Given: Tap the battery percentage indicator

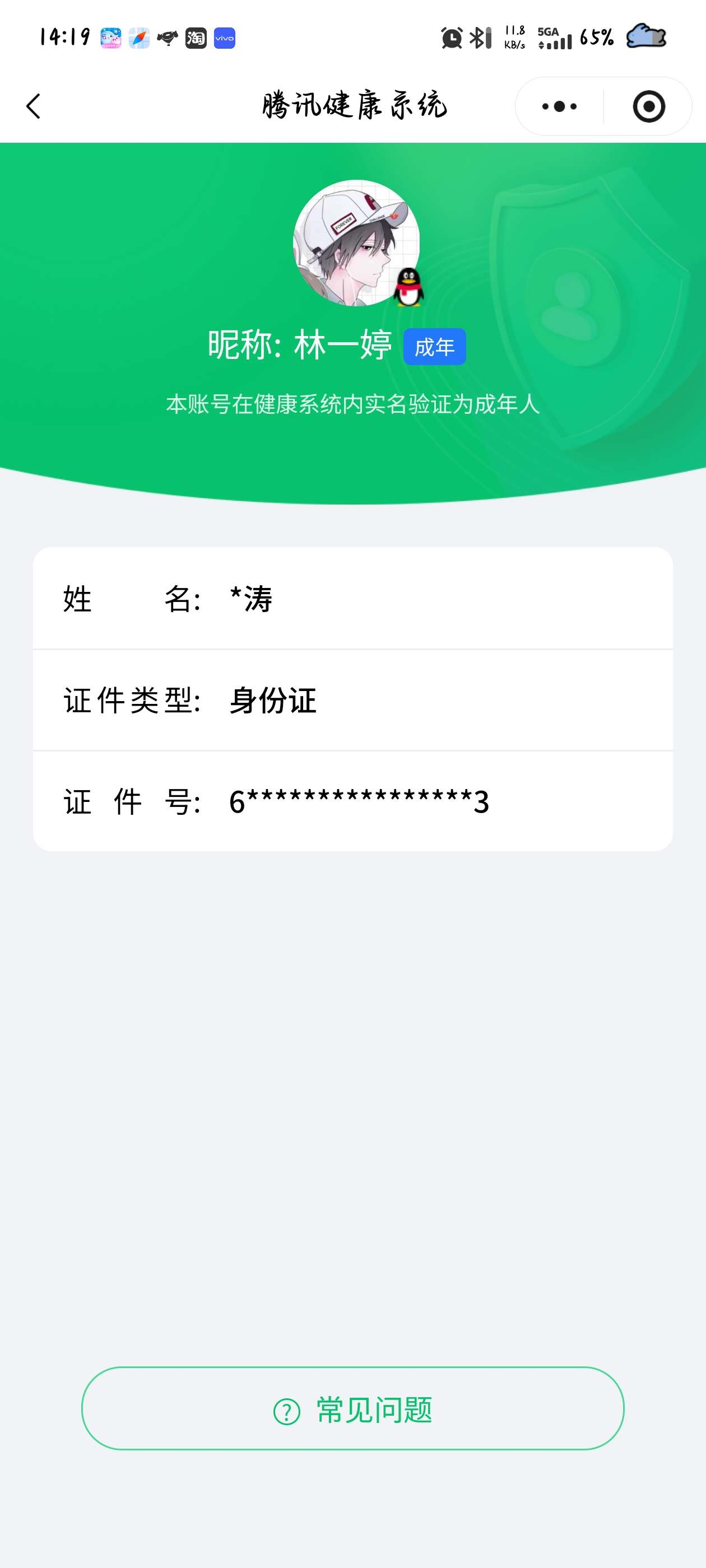Looking at the screenshot, I should 595,38.
